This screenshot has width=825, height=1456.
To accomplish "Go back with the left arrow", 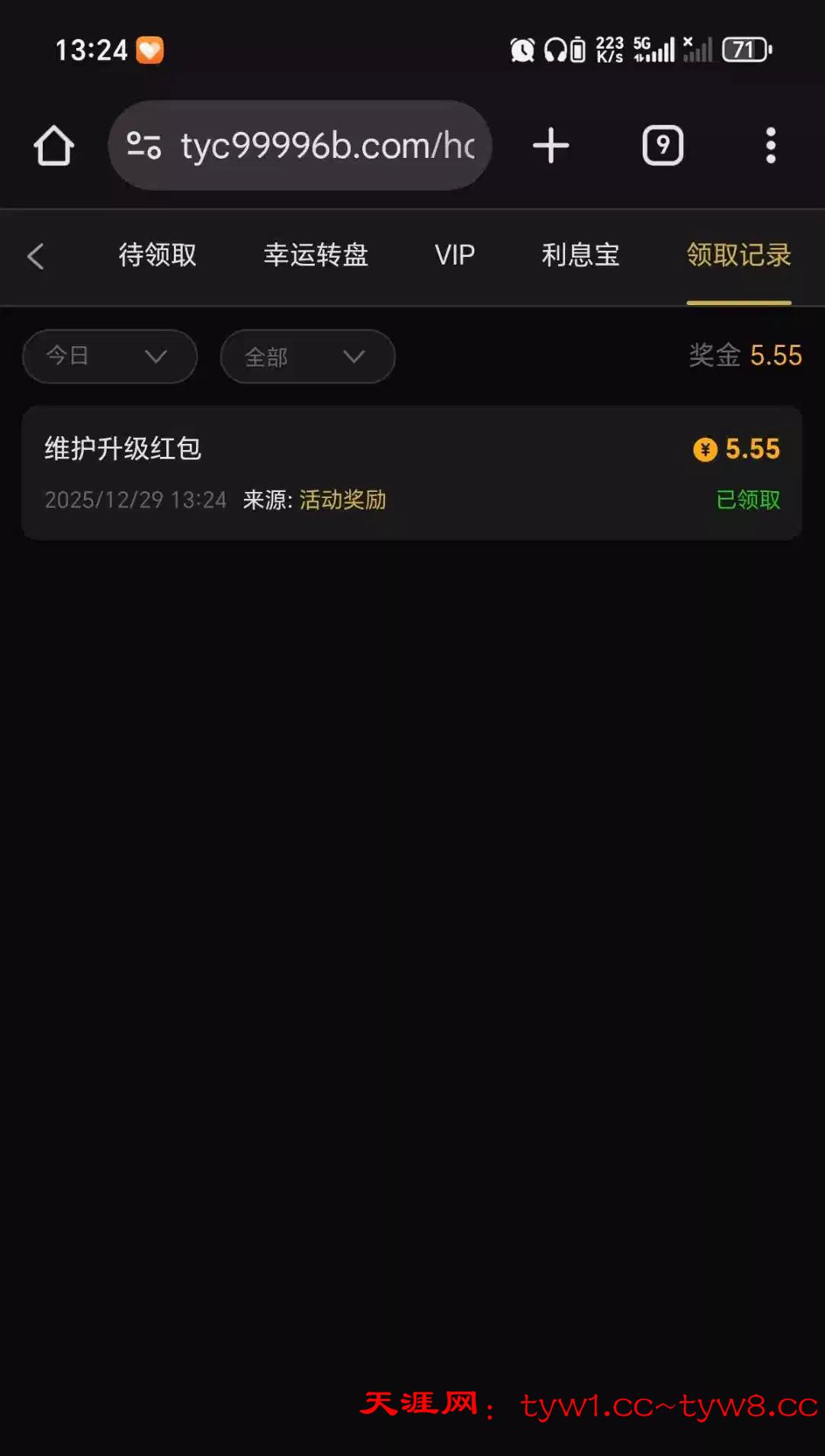I will coord(36,256).
